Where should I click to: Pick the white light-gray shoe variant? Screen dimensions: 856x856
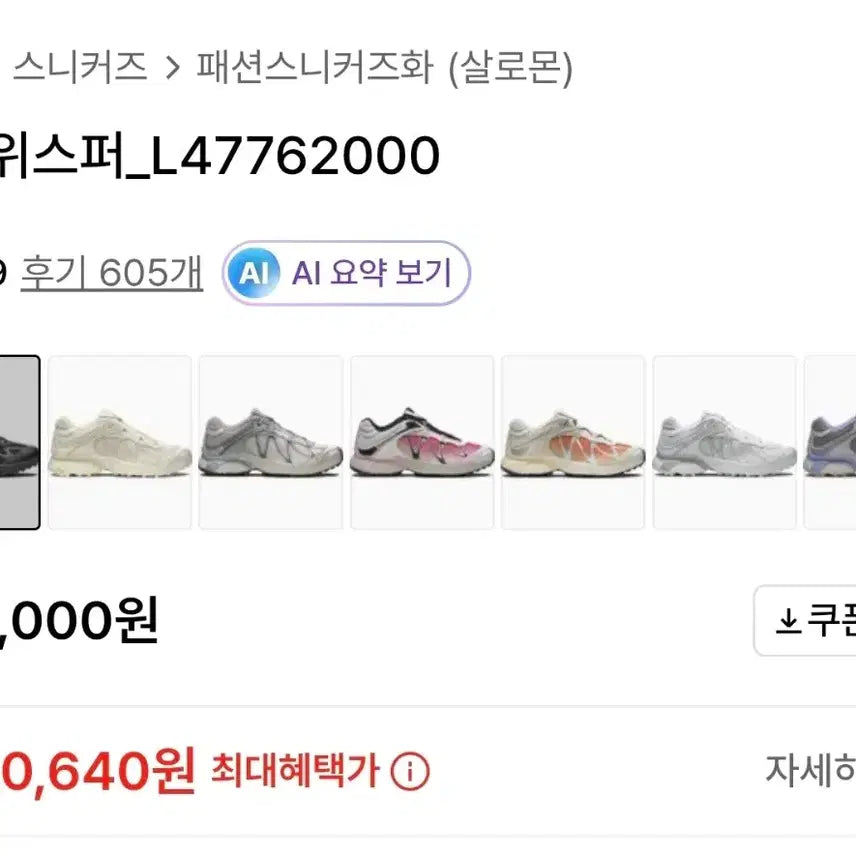[725, 442]
